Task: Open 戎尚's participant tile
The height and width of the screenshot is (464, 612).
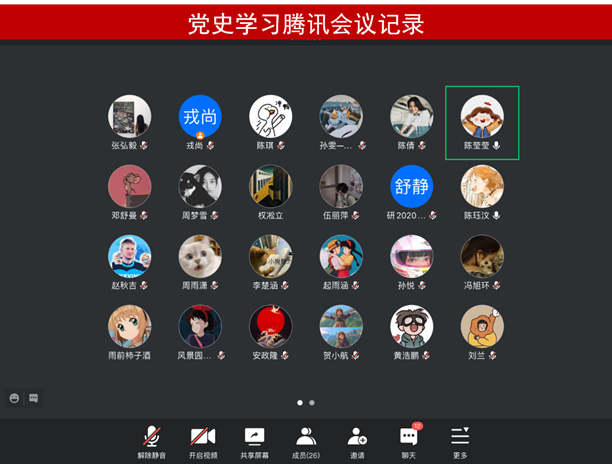Action: tap(200, 117)
